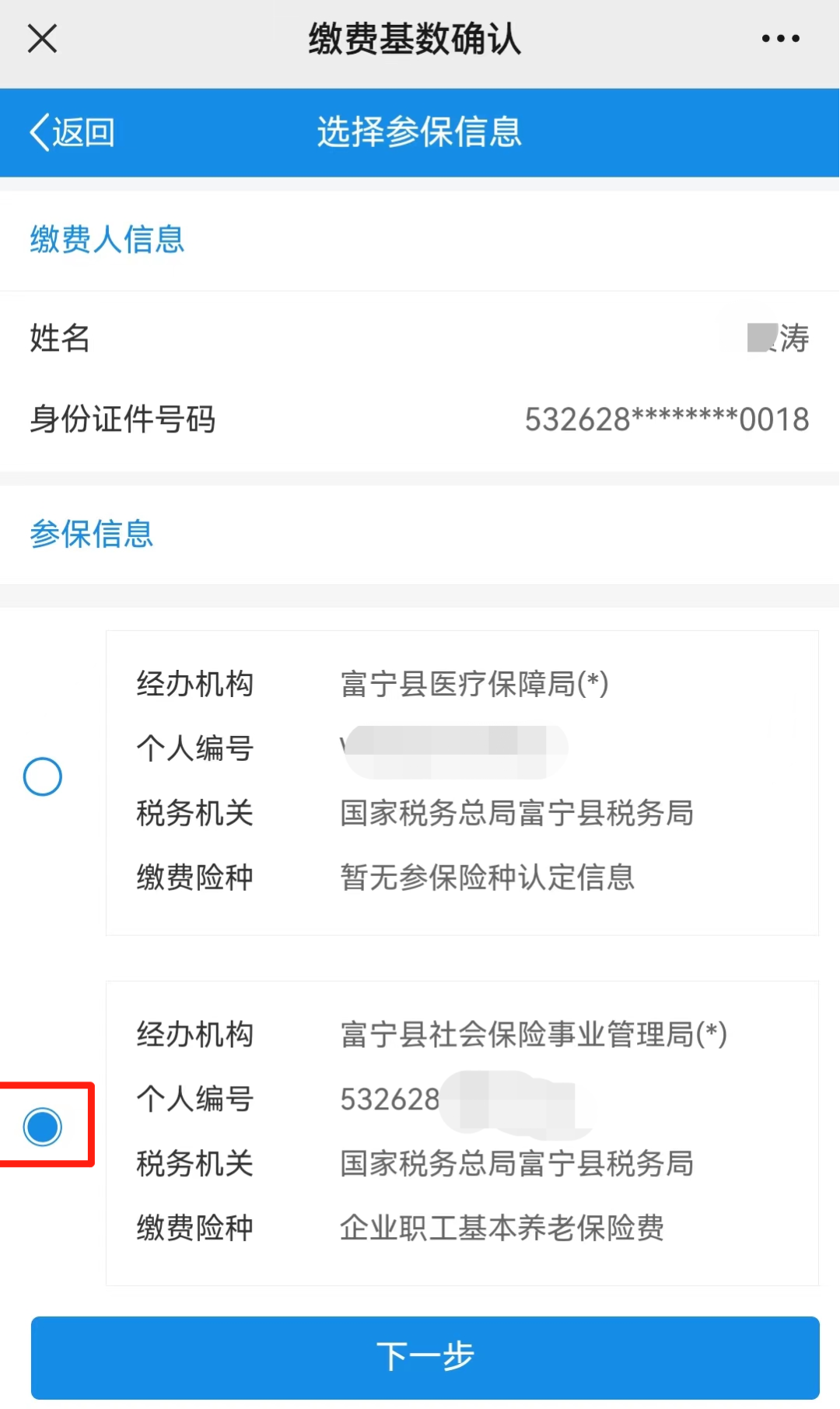Deselect the currently highlighted radio button

(x=43, y=1126)
